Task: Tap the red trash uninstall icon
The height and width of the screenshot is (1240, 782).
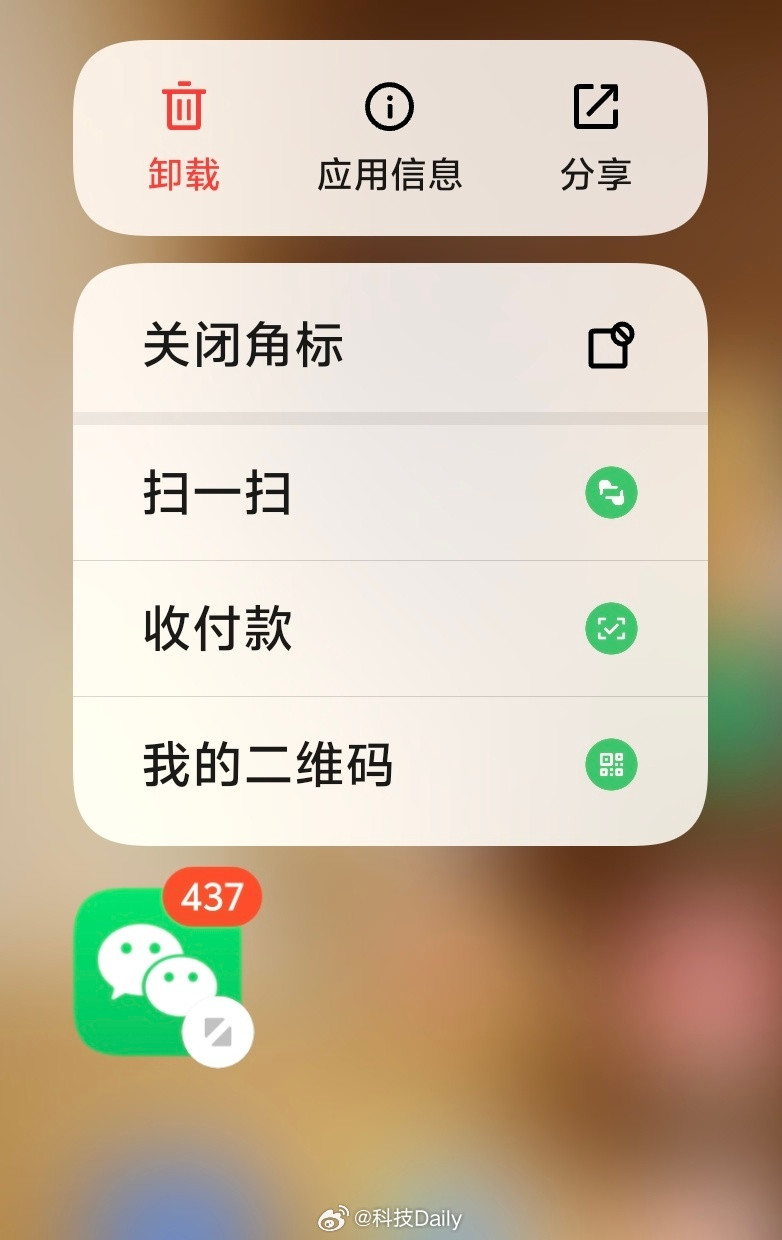Action: (x=183, y=106)
